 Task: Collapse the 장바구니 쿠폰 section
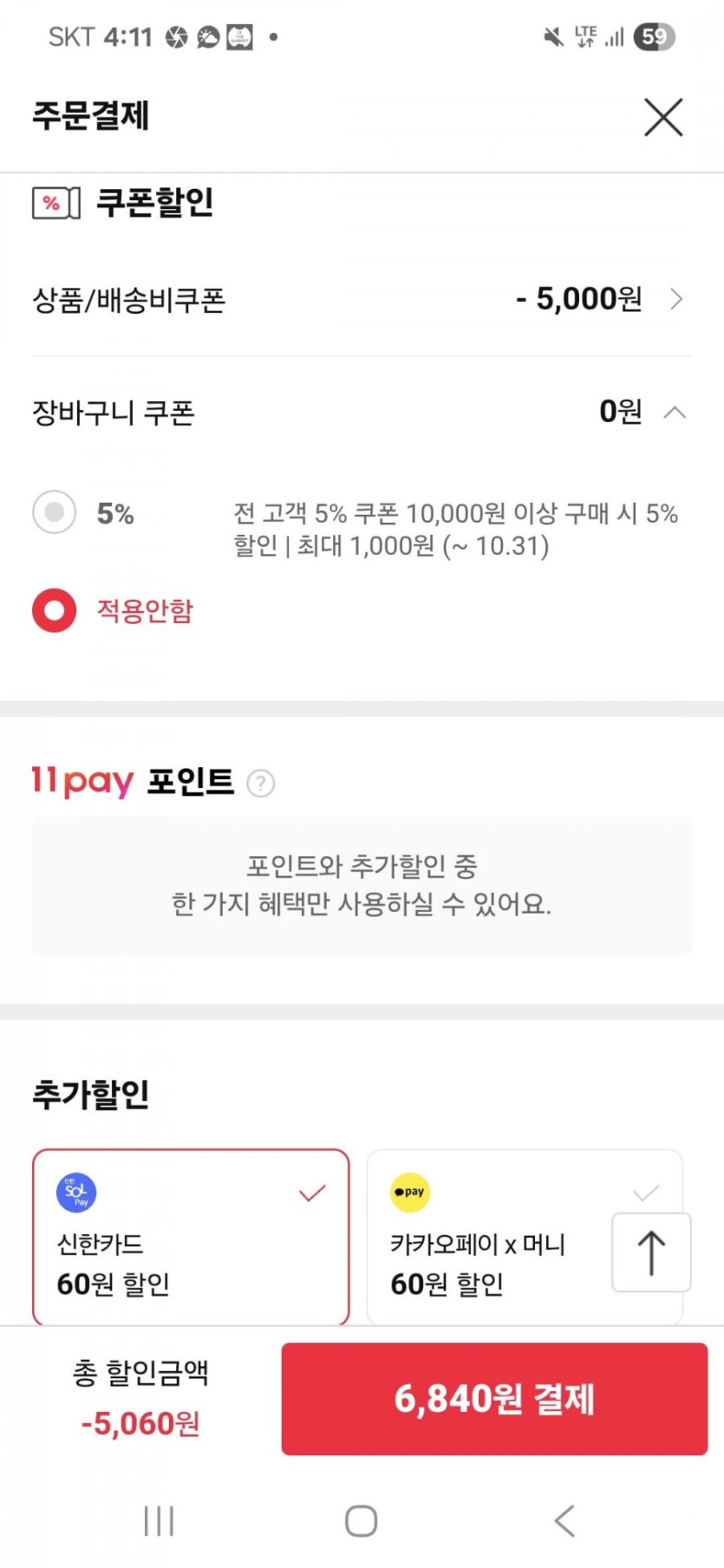click(675, 413)
